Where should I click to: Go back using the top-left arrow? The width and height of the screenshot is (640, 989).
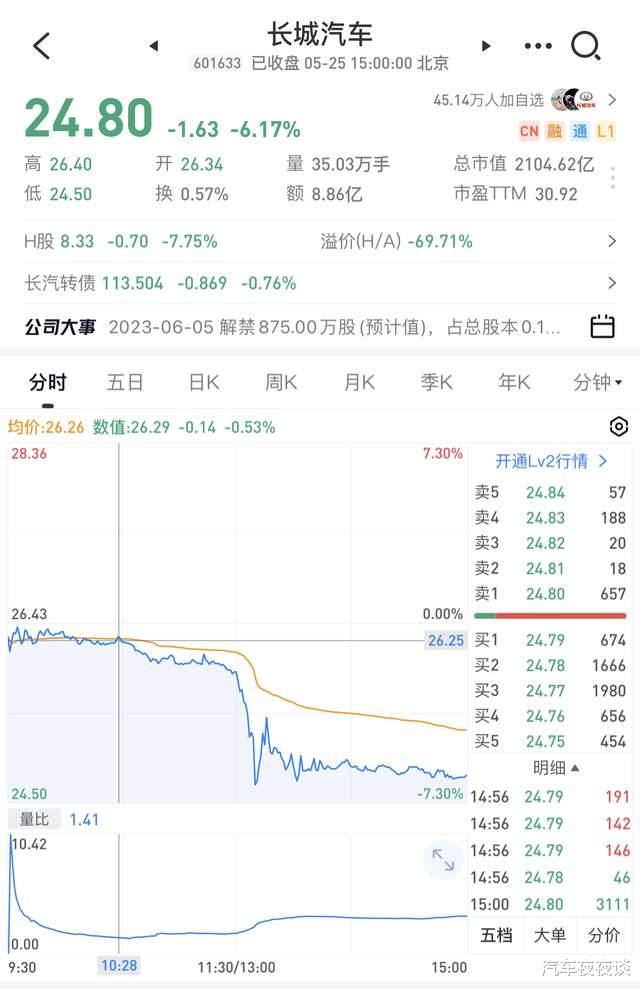click(x=42, y=46)
